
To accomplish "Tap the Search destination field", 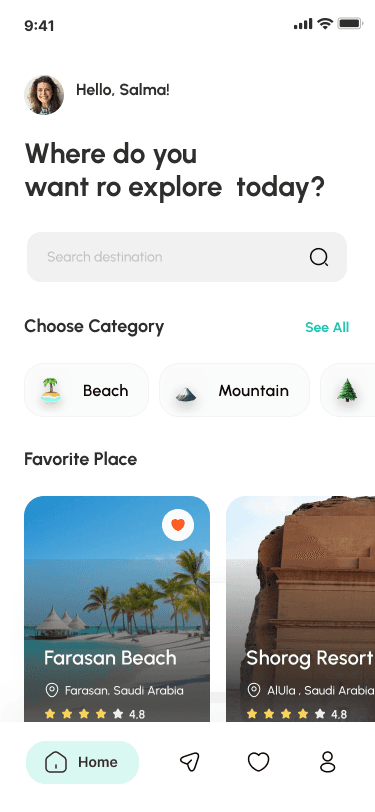I will (187, 257).
